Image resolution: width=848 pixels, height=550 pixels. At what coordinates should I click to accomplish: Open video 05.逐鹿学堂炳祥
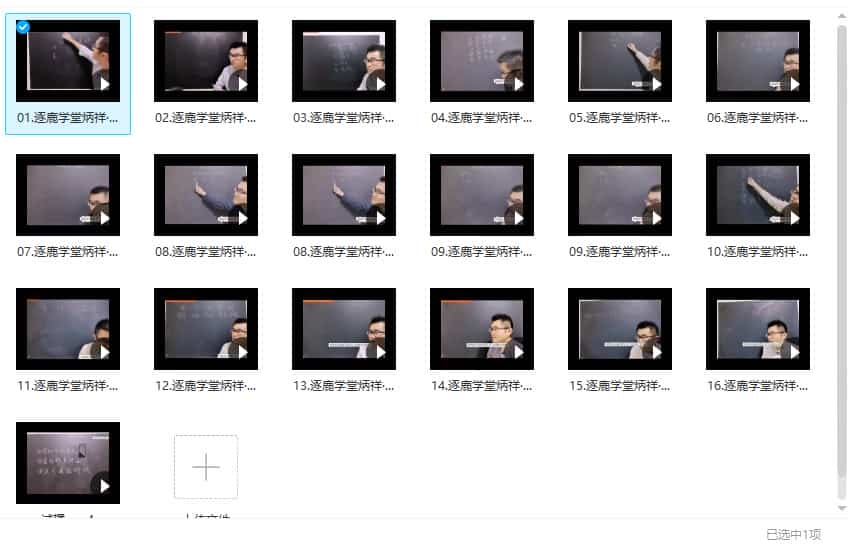tap(619, 61)
